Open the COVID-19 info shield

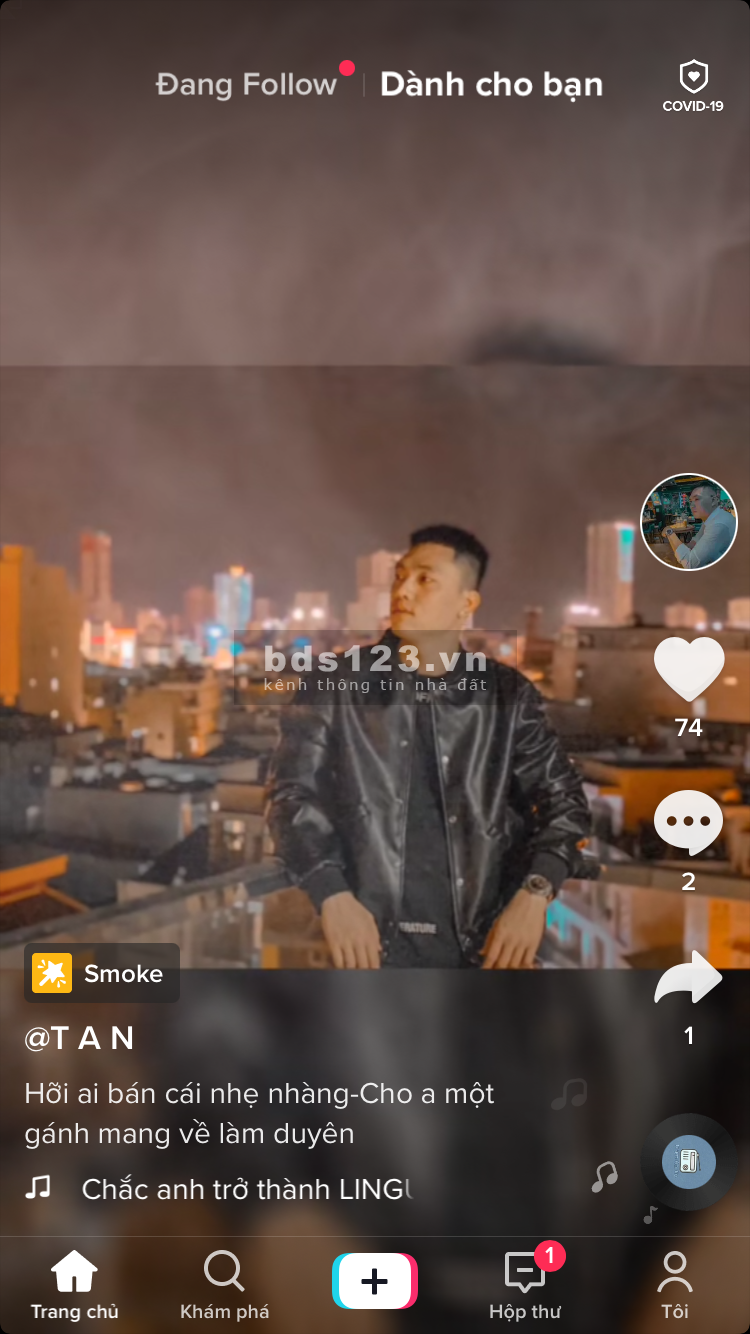(693, 85)
